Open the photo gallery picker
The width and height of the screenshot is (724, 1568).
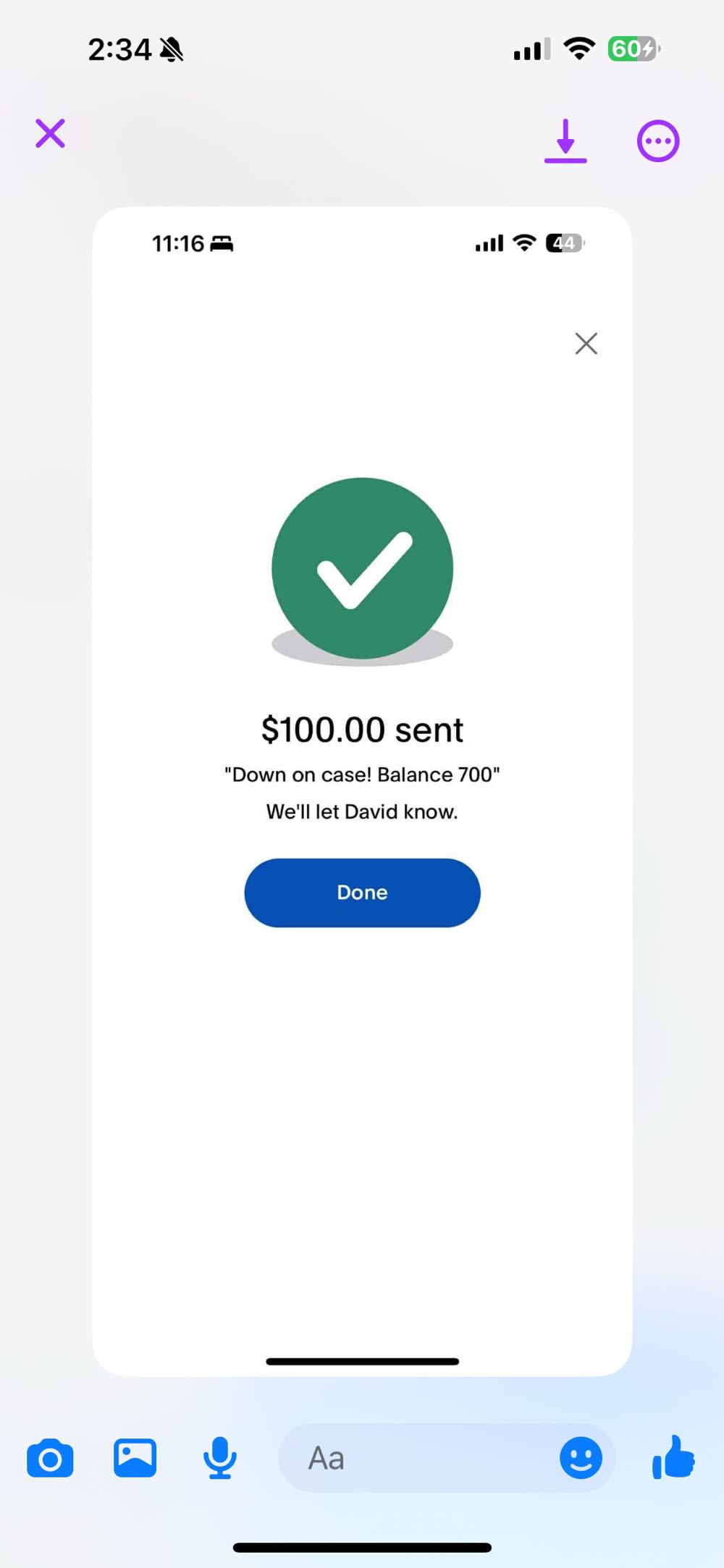(x=135, y=1458)
